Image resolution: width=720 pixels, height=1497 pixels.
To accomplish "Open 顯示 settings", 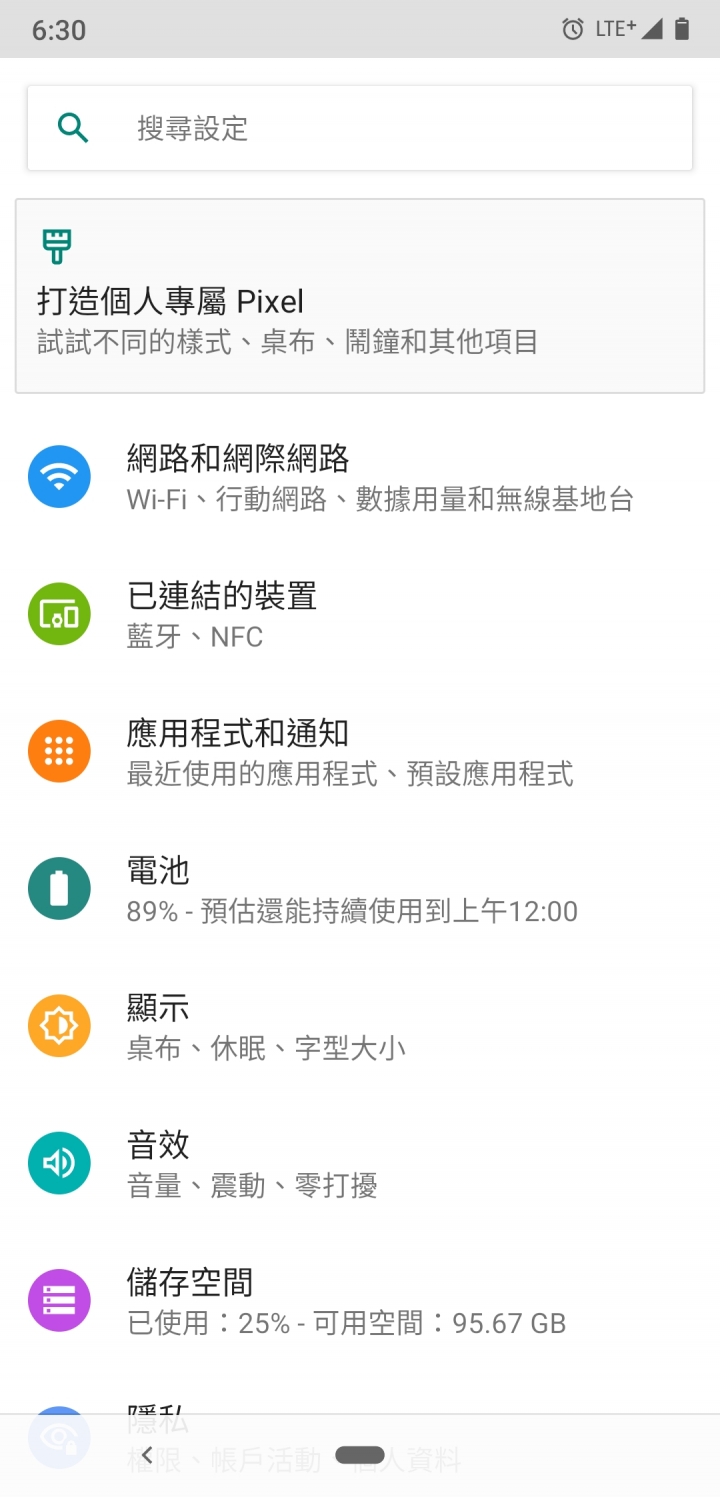I will coord(360,1026).
